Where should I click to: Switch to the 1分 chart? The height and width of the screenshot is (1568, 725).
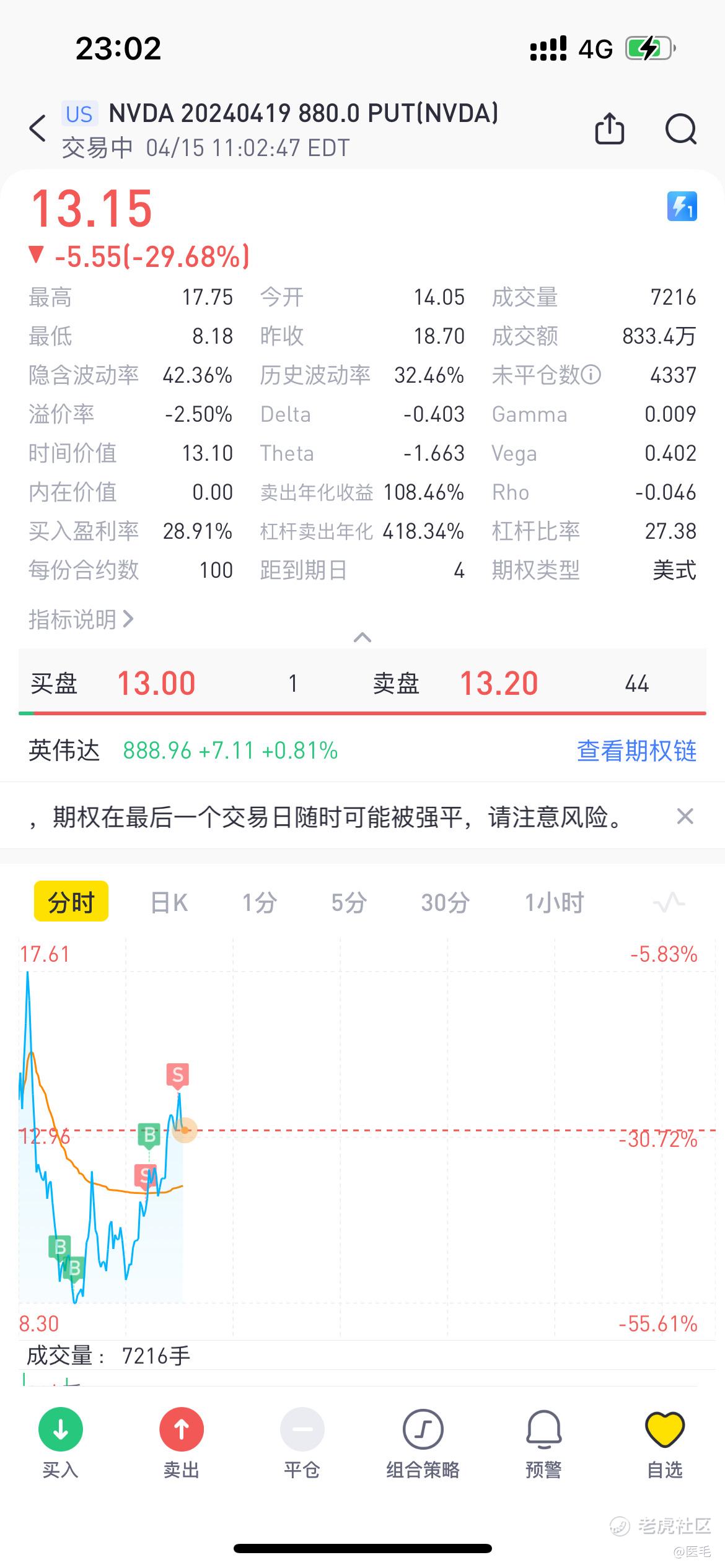click(x=260, y=902)
